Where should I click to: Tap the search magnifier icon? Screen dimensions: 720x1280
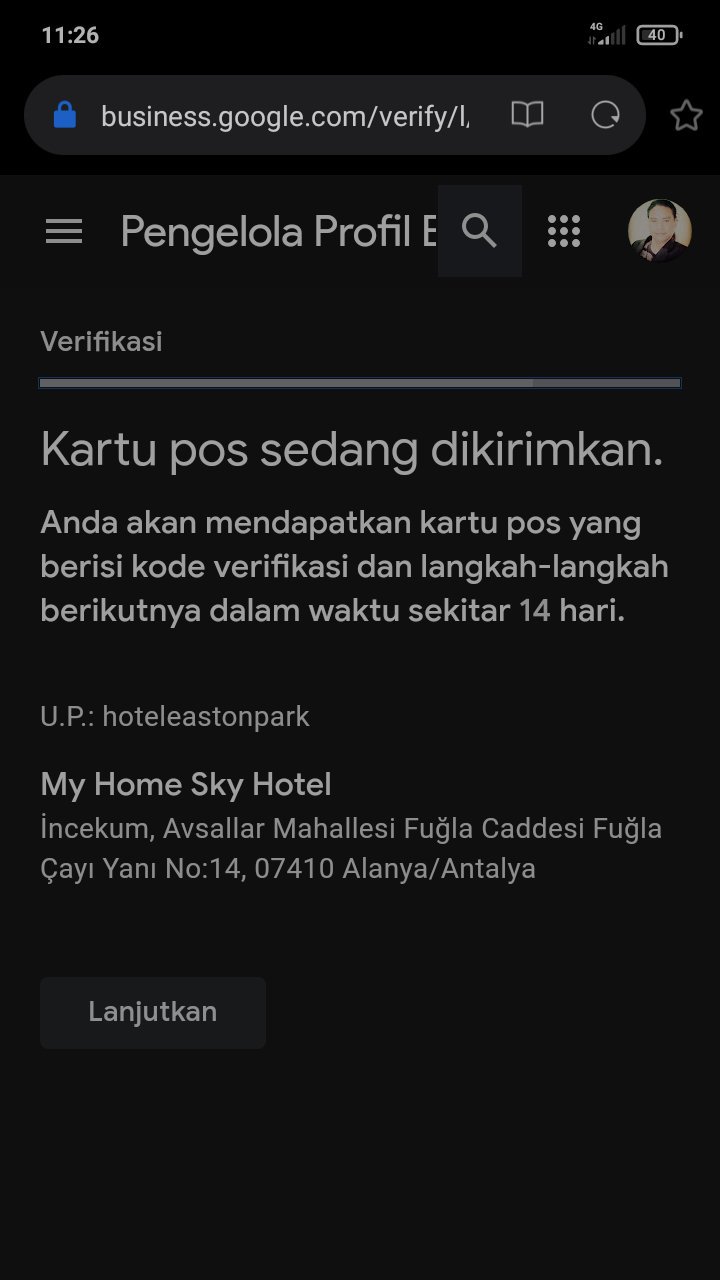coord(480,231)
